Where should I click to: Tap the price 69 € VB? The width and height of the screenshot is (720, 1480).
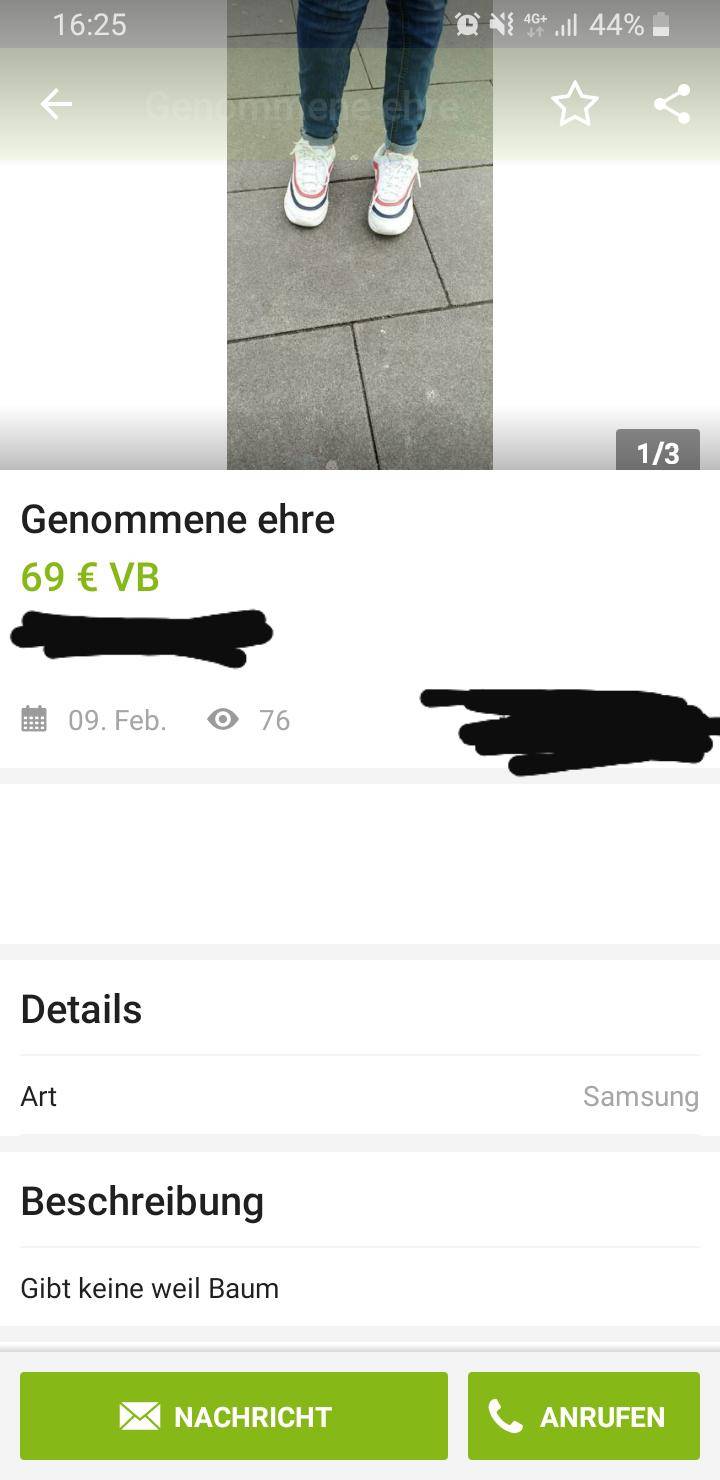pos(88,577)
